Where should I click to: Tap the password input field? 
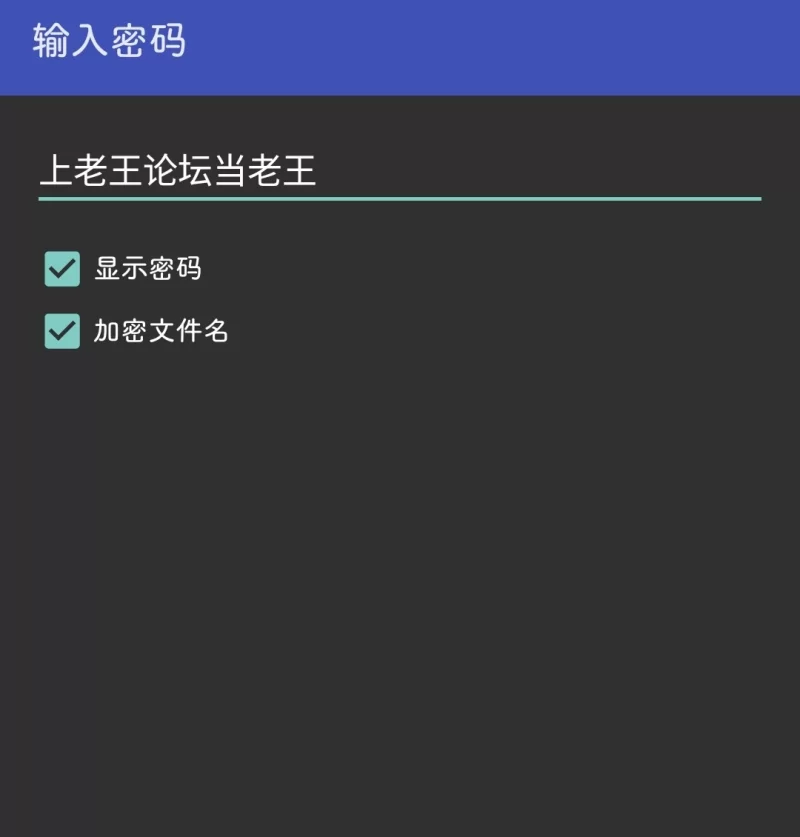click(x=399, y=171)
